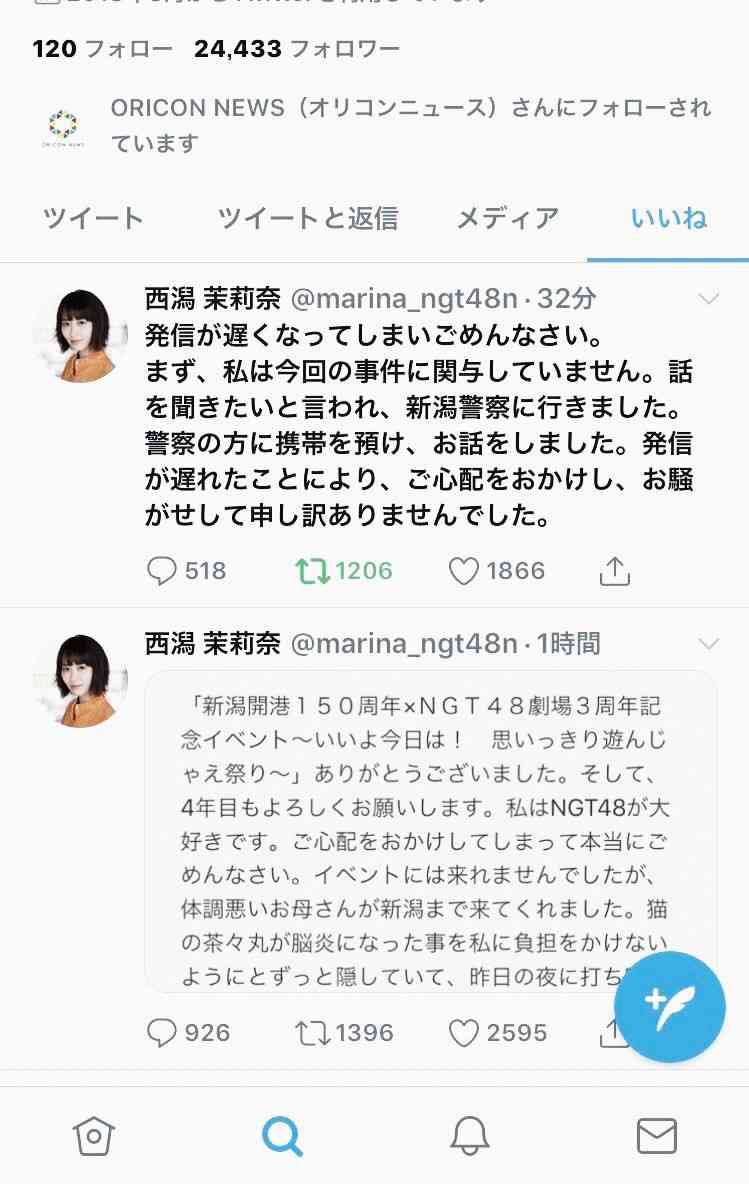This screenshot has height=1184, width=749.
Task: Like the tweet with 2595 likes
Action: (463, 1032)
